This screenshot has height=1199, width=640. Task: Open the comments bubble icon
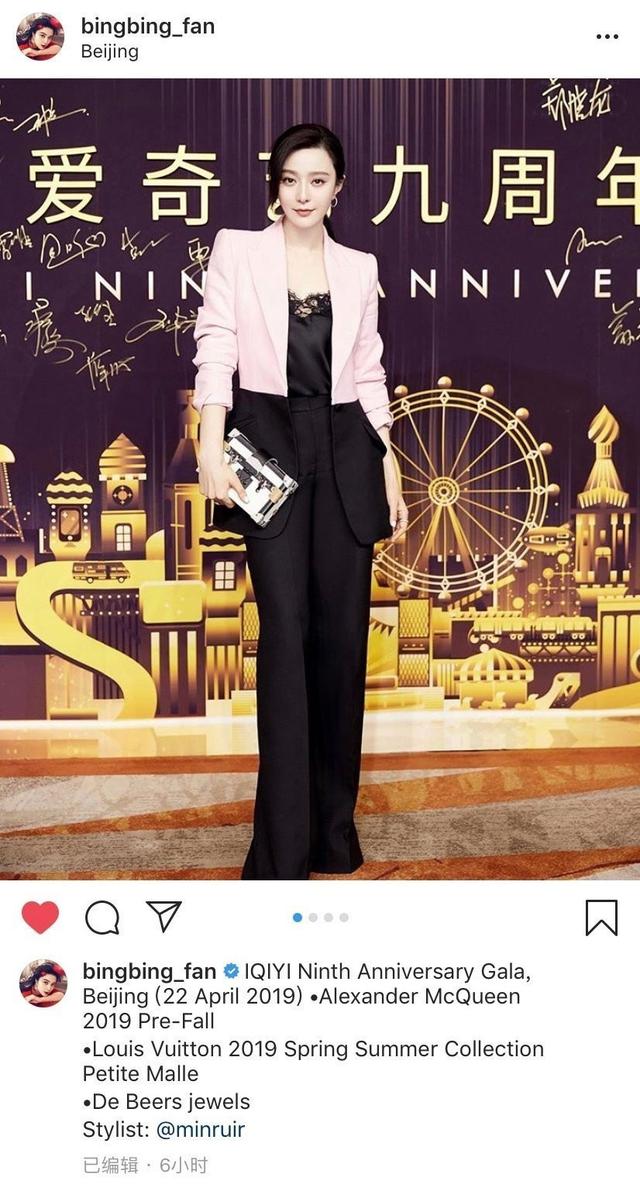pyautogui.click(x=102, y=916)
